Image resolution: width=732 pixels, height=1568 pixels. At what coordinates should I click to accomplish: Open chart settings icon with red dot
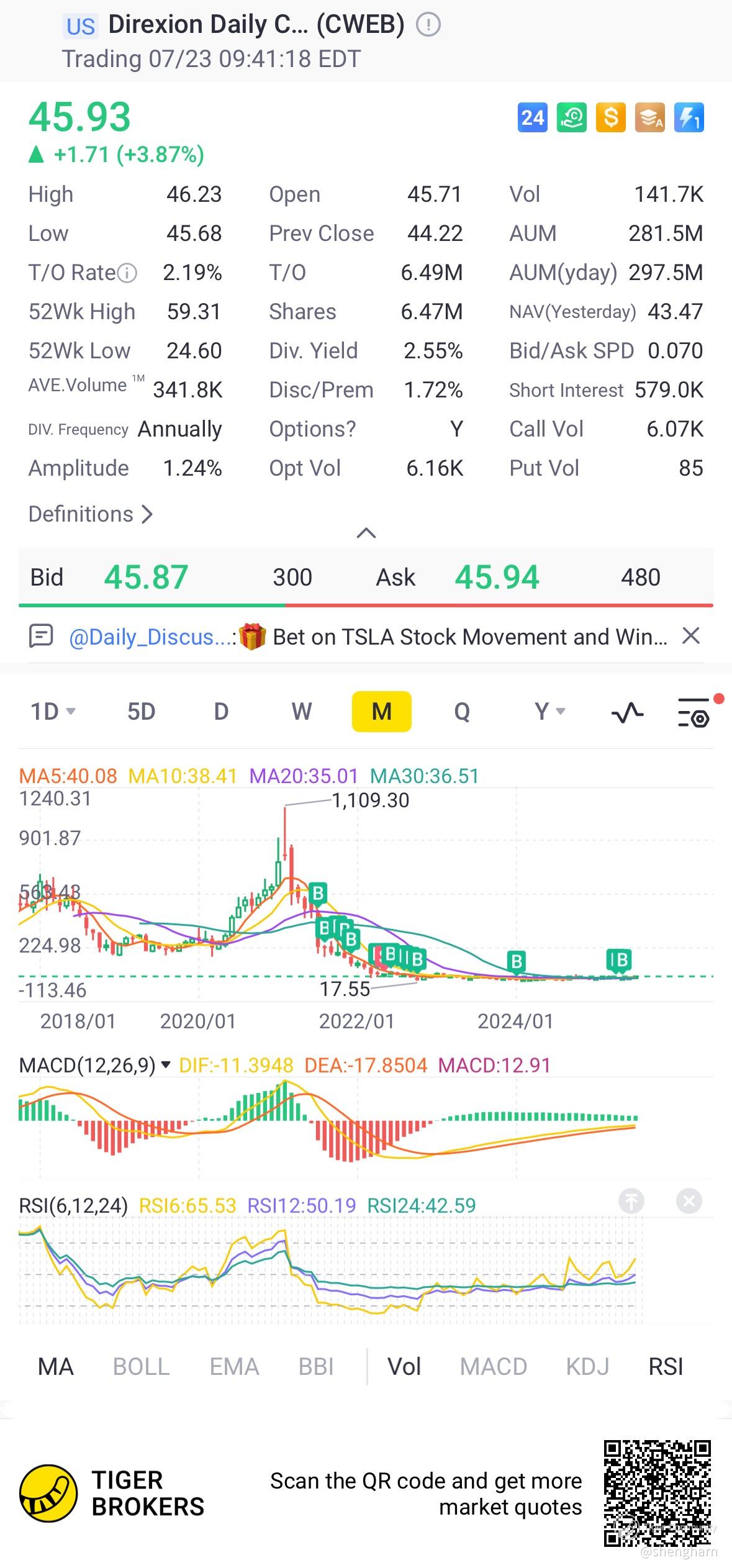click(694, 712)
